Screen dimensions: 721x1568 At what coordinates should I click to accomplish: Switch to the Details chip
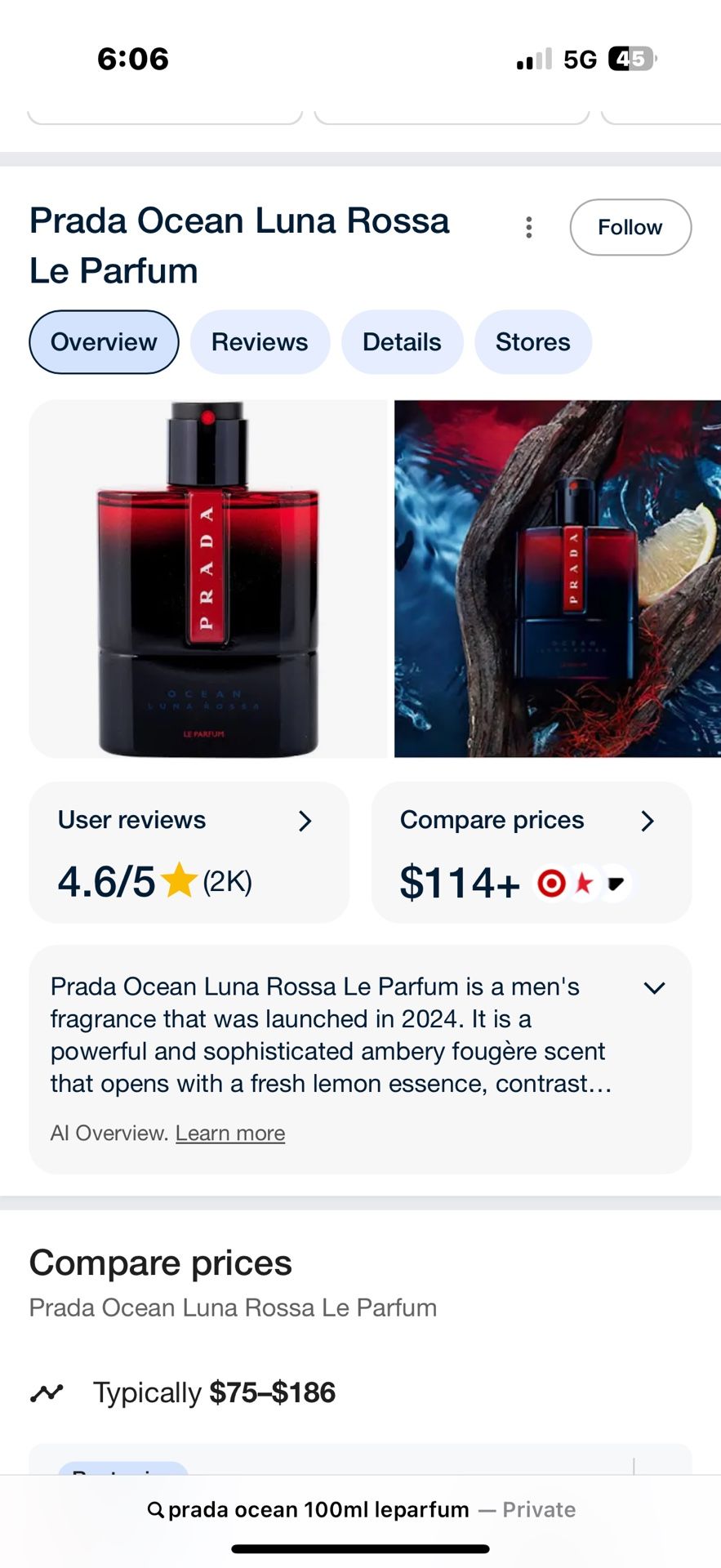(x=402, y=342)
